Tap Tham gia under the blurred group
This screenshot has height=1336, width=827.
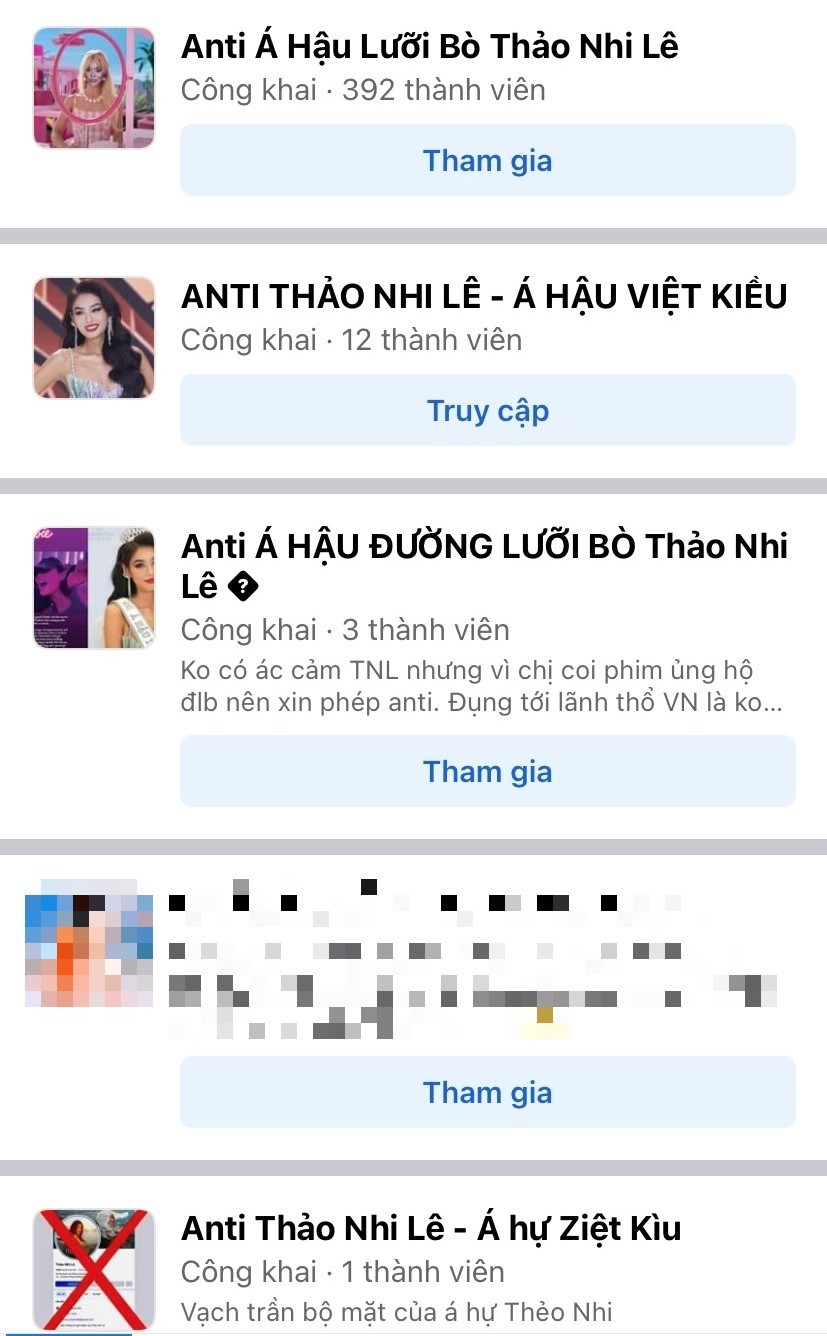(487, 1093)
